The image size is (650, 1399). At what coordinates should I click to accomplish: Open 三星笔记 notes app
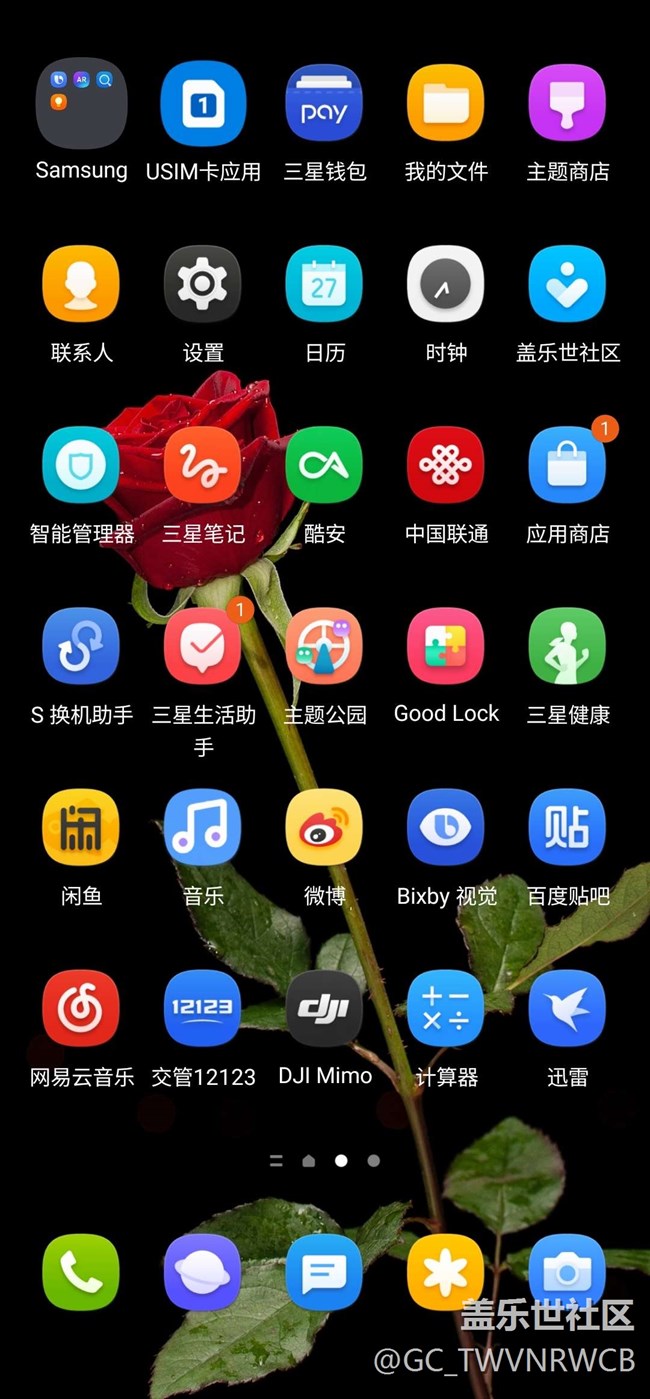coord(203,466)
